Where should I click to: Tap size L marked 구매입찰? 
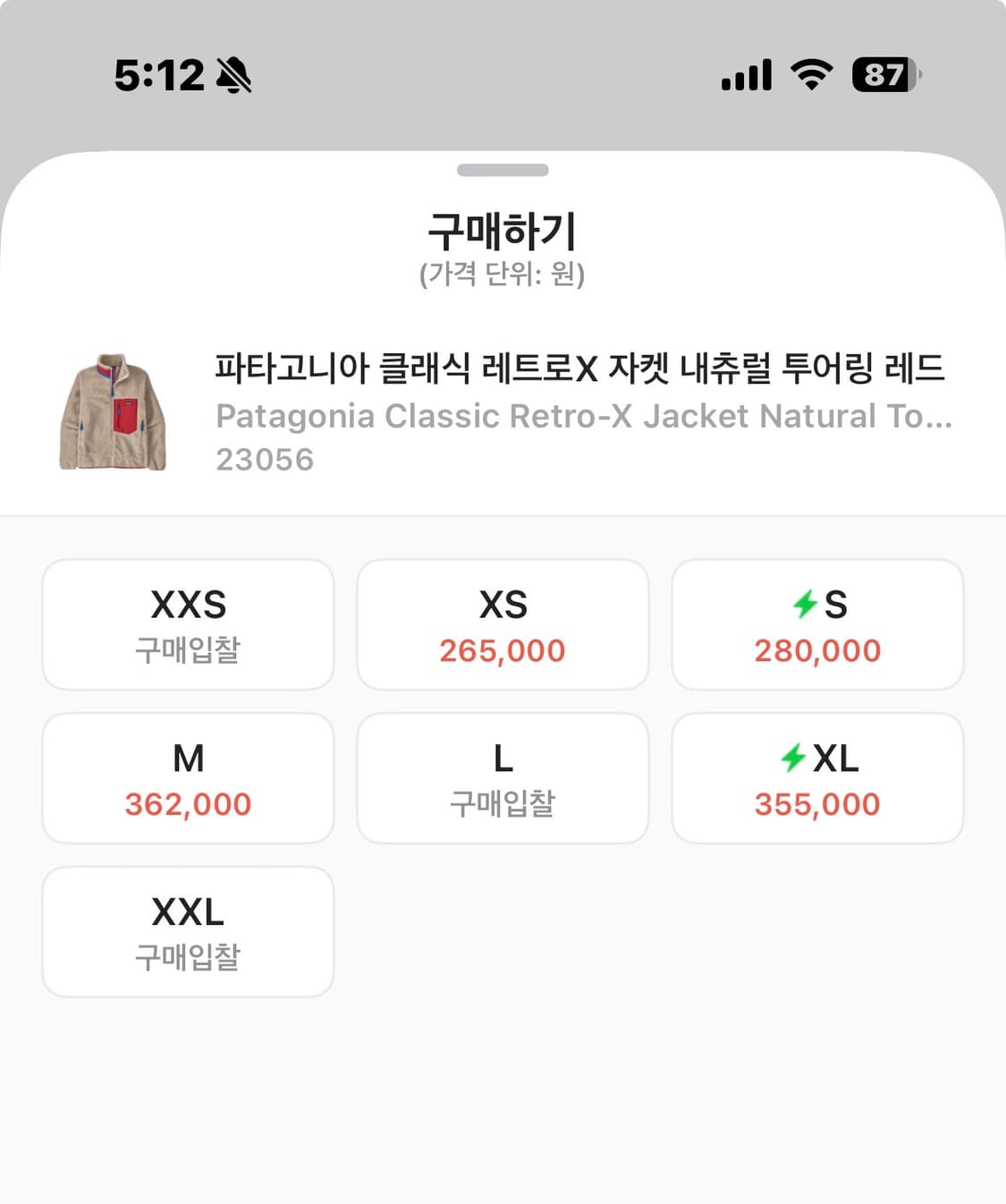(x=503, y=777)
